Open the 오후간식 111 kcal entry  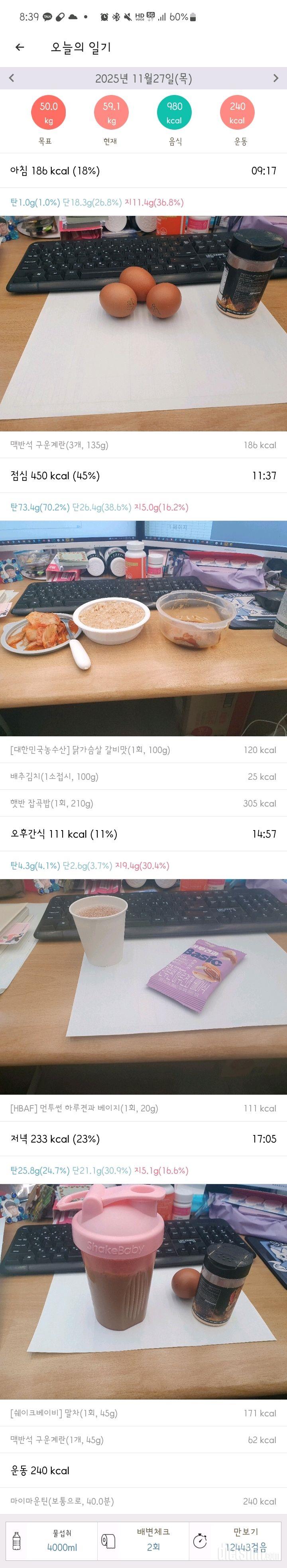[143, 834]
